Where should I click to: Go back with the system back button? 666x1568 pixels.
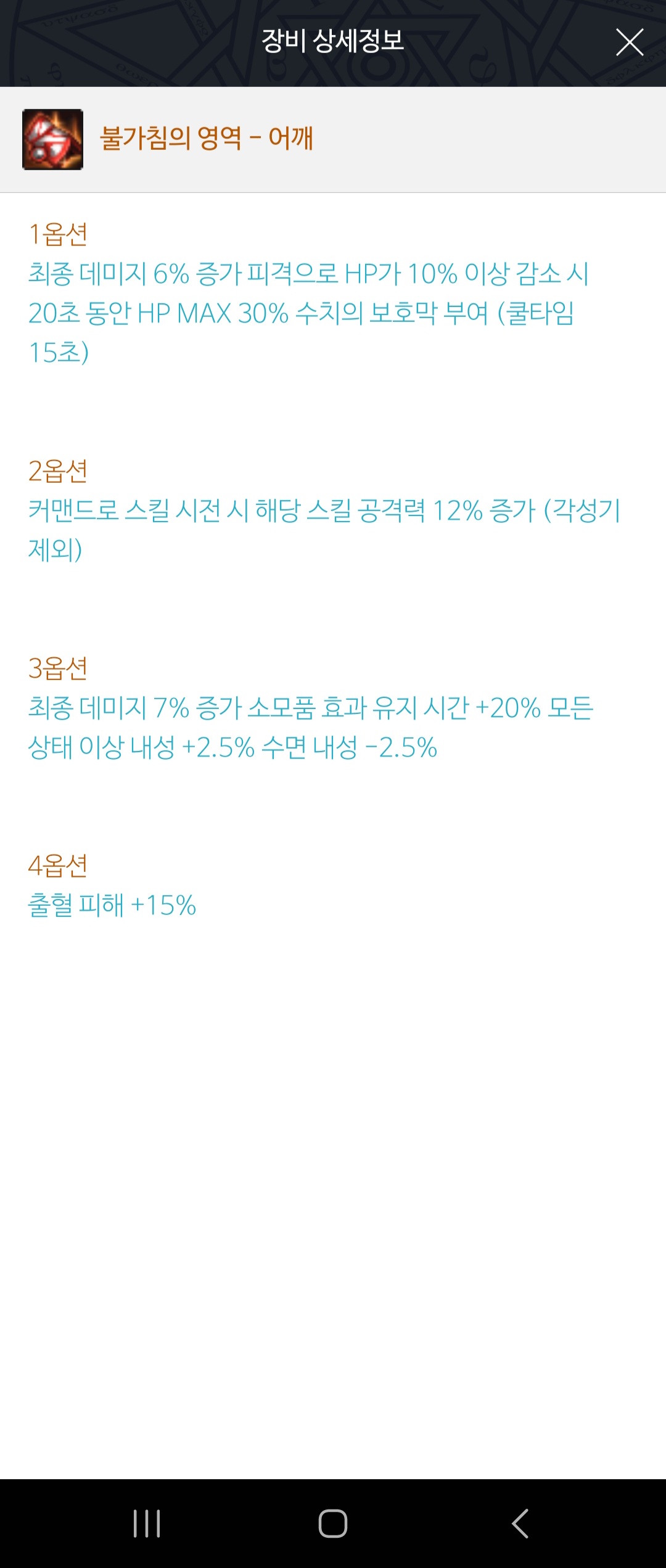pyautogui.click(x=520, y=1523)
